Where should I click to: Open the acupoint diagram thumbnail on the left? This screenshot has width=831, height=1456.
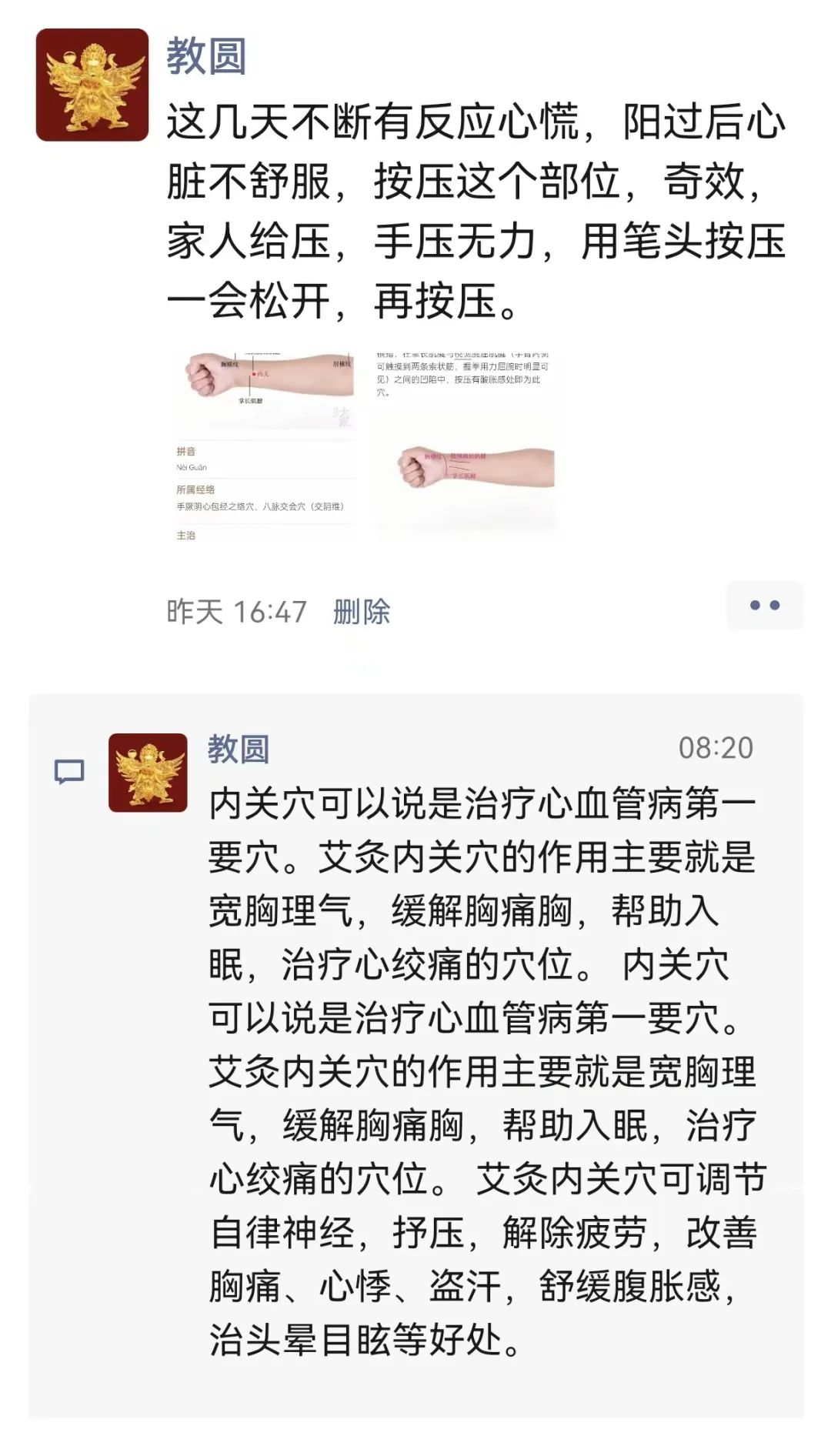[x=265, y=442]
